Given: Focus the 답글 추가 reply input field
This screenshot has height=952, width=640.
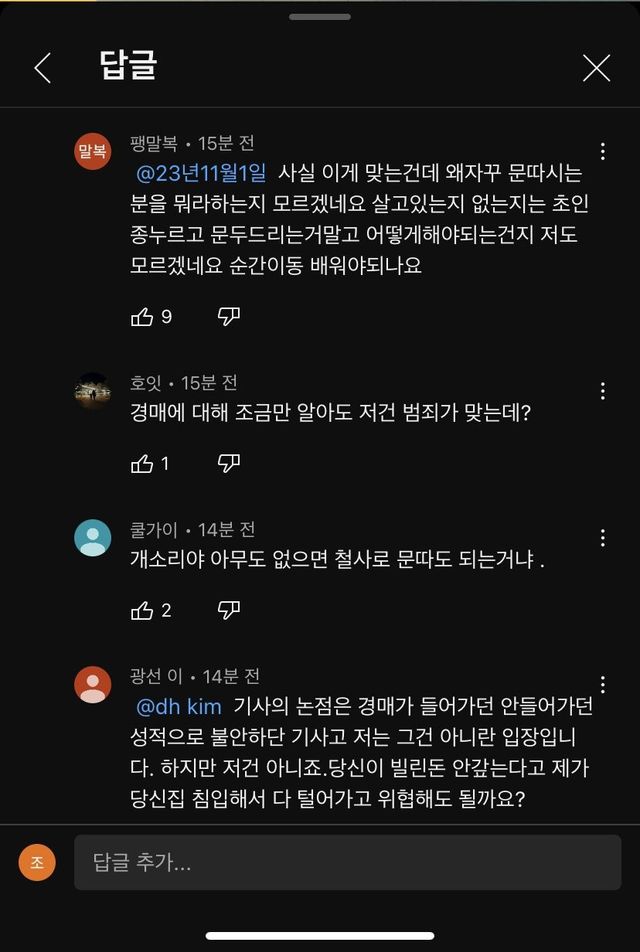Looking at the screenshot, I should click(x=347, y=862).
